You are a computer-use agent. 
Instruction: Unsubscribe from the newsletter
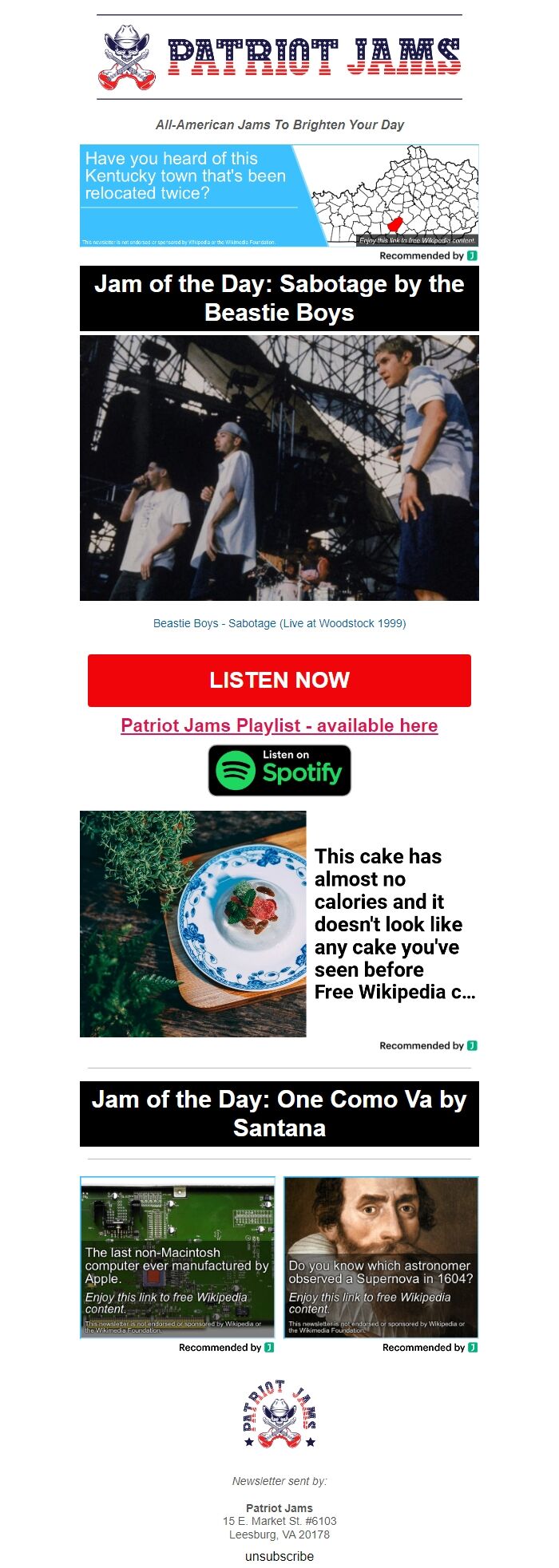[x=279, y=1556]
